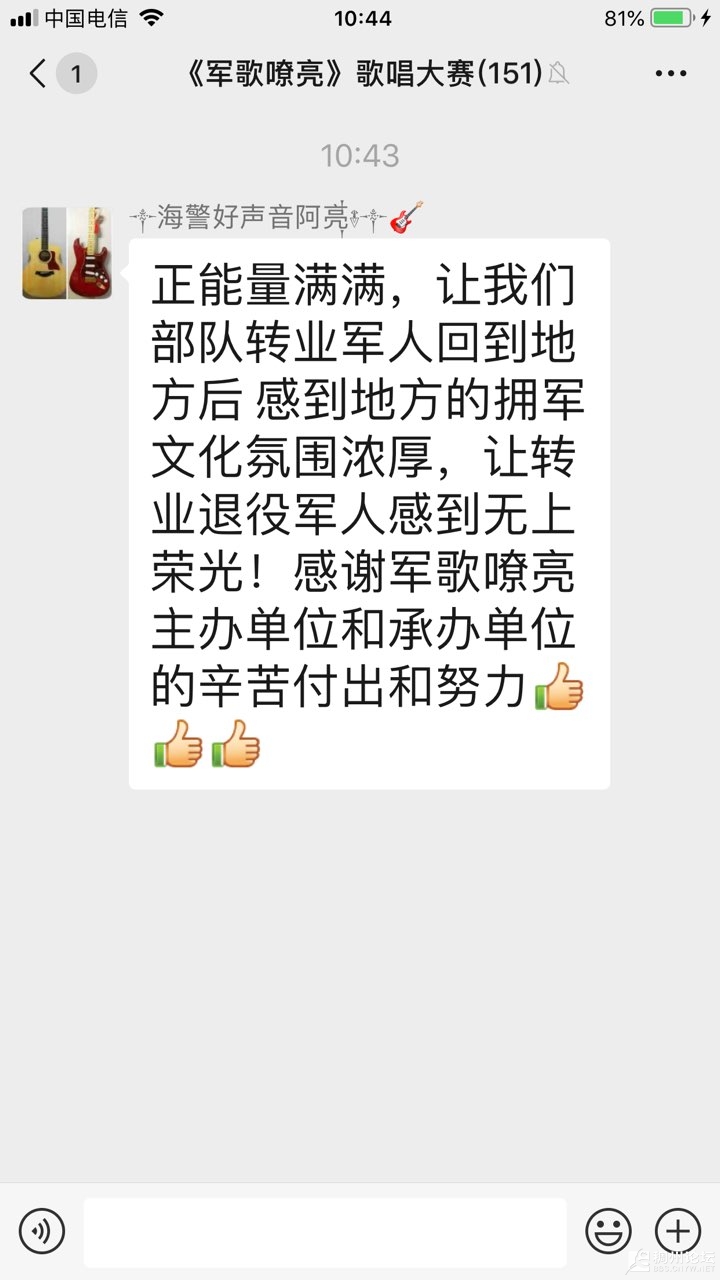
Task: Go back to the chat list
Action: pyautogui.click(x=38, y=73)
